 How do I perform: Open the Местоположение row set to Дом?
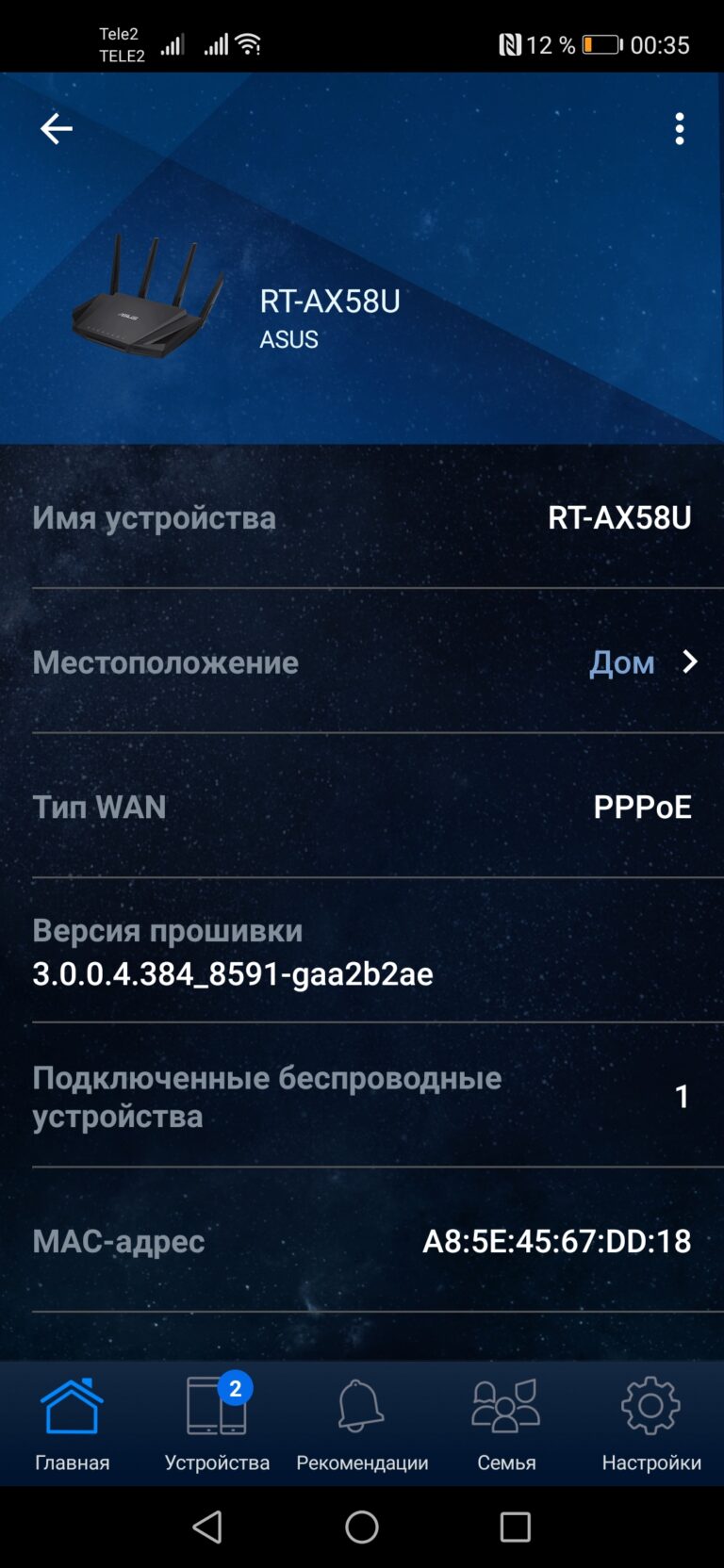(362, 661)
